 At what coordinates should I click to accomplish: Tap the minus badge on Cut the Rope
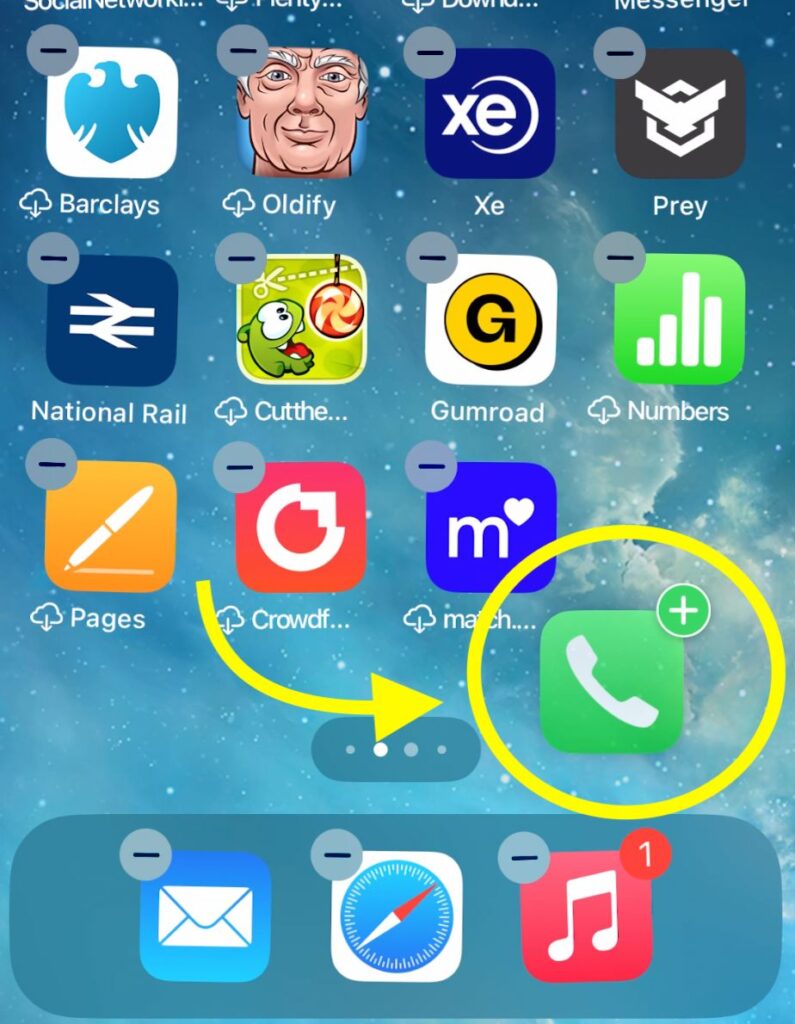tap(241, 259)
